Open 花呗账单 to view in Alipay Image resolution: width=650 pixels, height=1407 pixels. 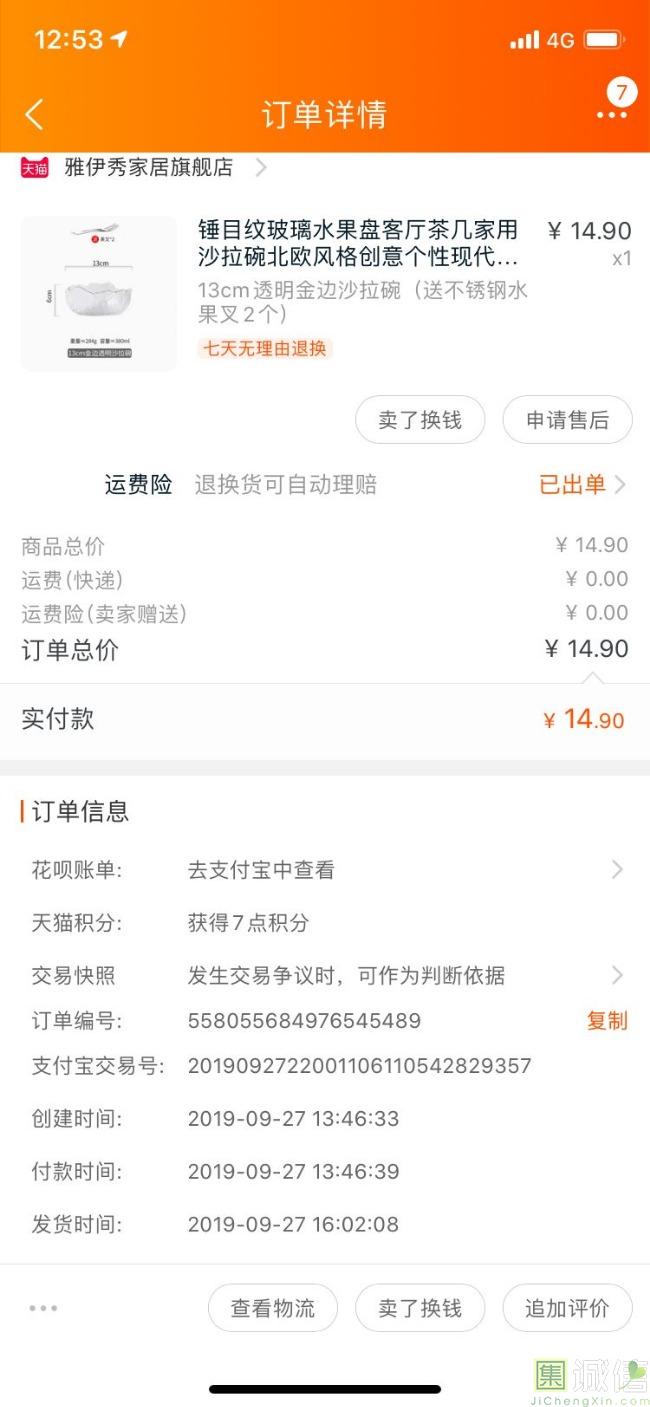[325, 870]
